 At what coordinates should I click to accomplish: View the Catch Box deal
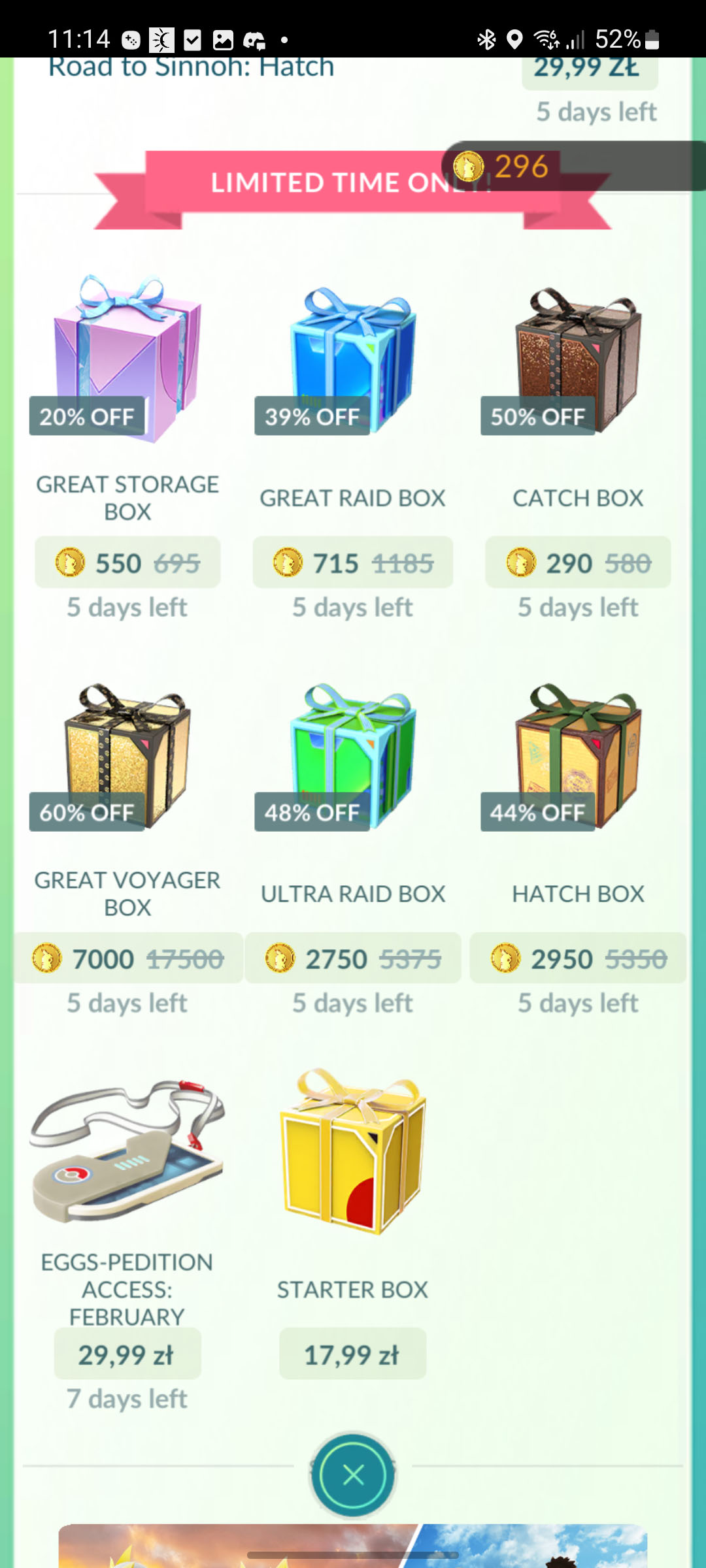pos(578,359)
